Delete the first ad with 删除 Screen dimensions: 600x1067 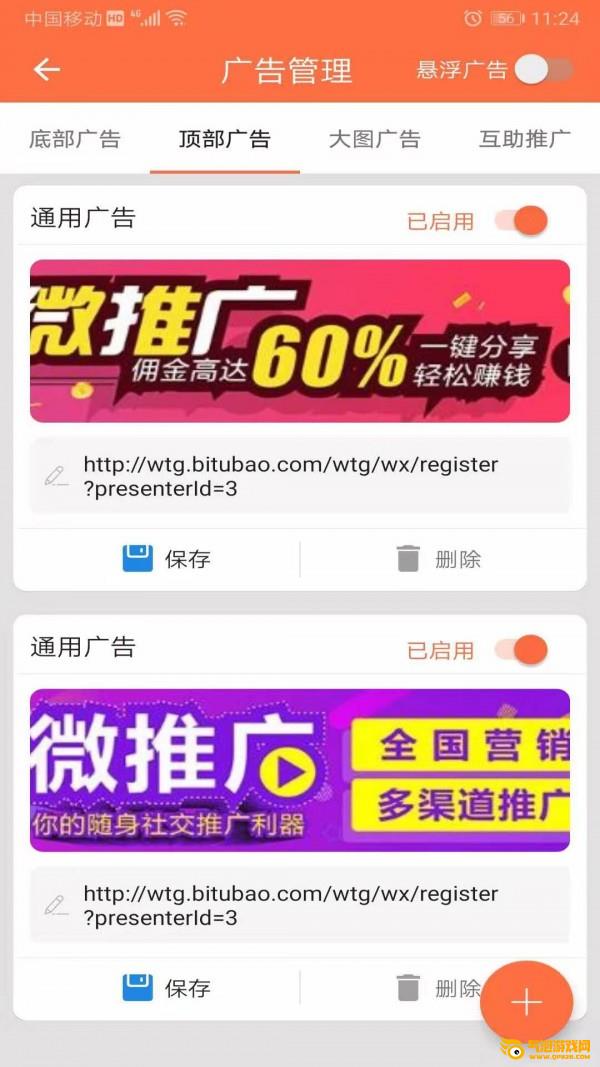[x=439, y=559]
